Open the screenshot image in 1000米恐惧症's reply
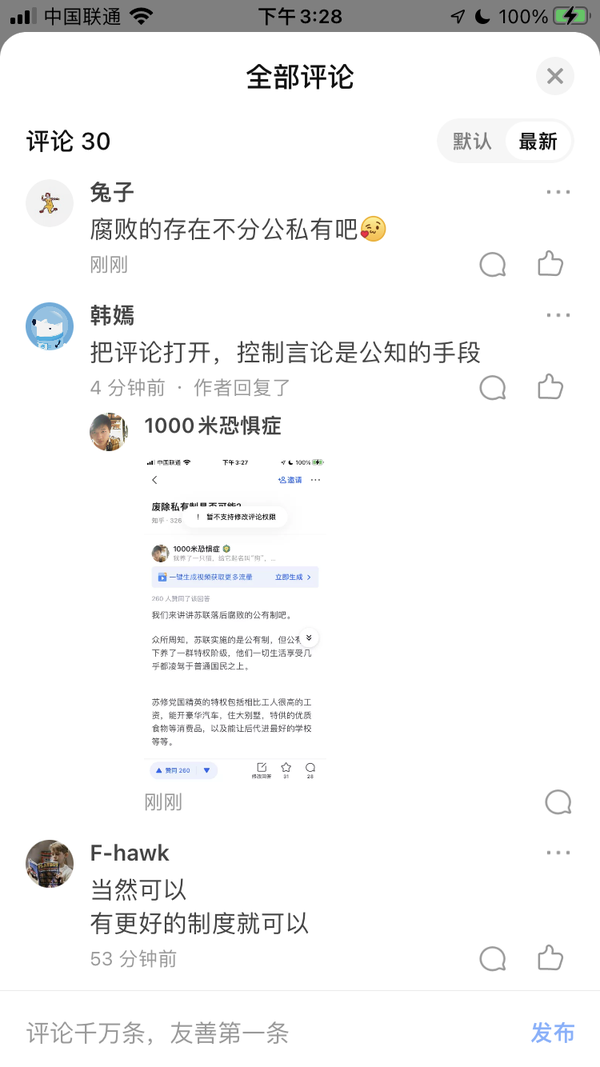The width and height of the screenshot is (600, 1067). click(235, 618)
